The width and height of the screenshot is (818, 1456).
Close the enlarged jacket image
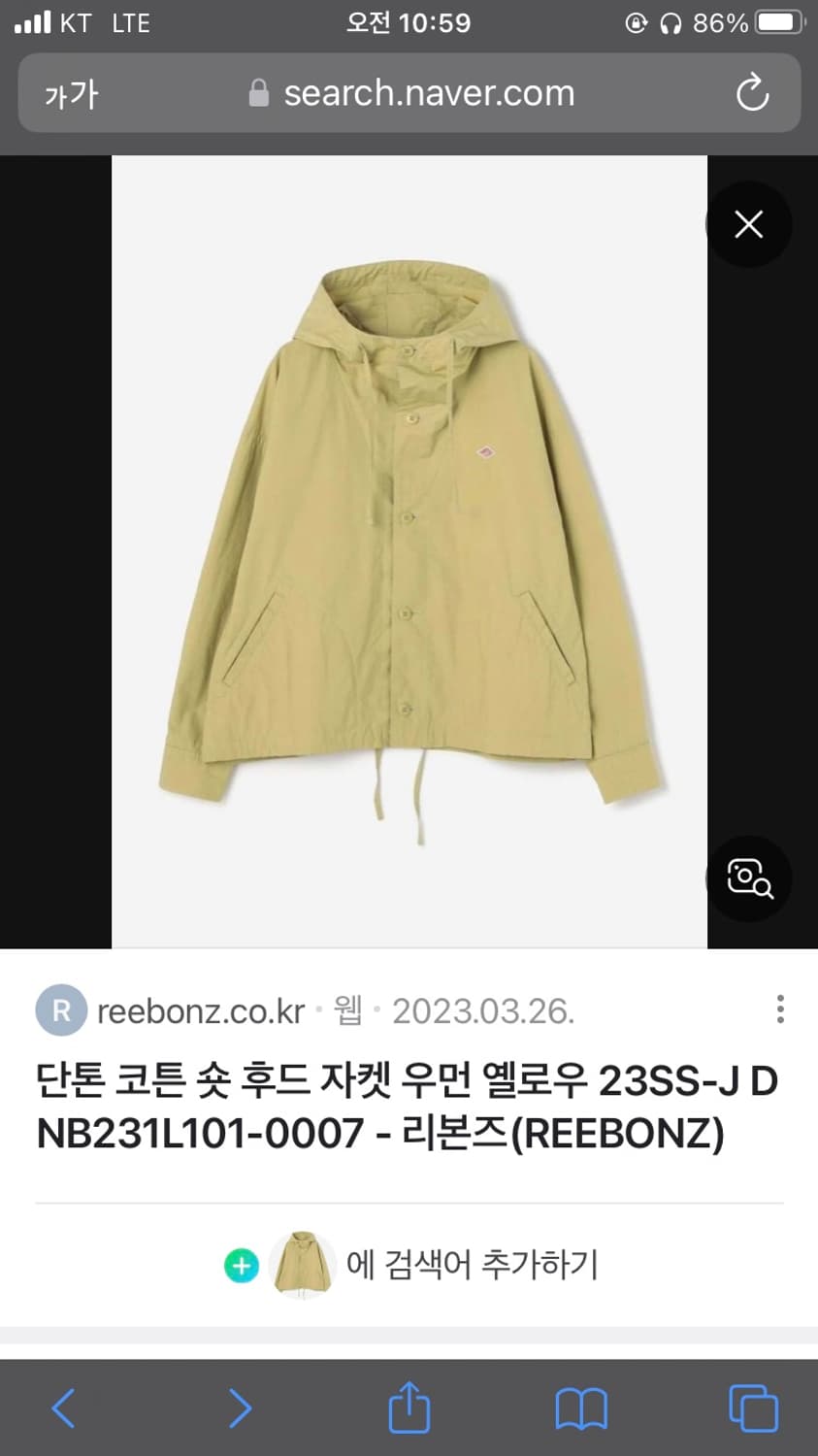coord(748,224)
